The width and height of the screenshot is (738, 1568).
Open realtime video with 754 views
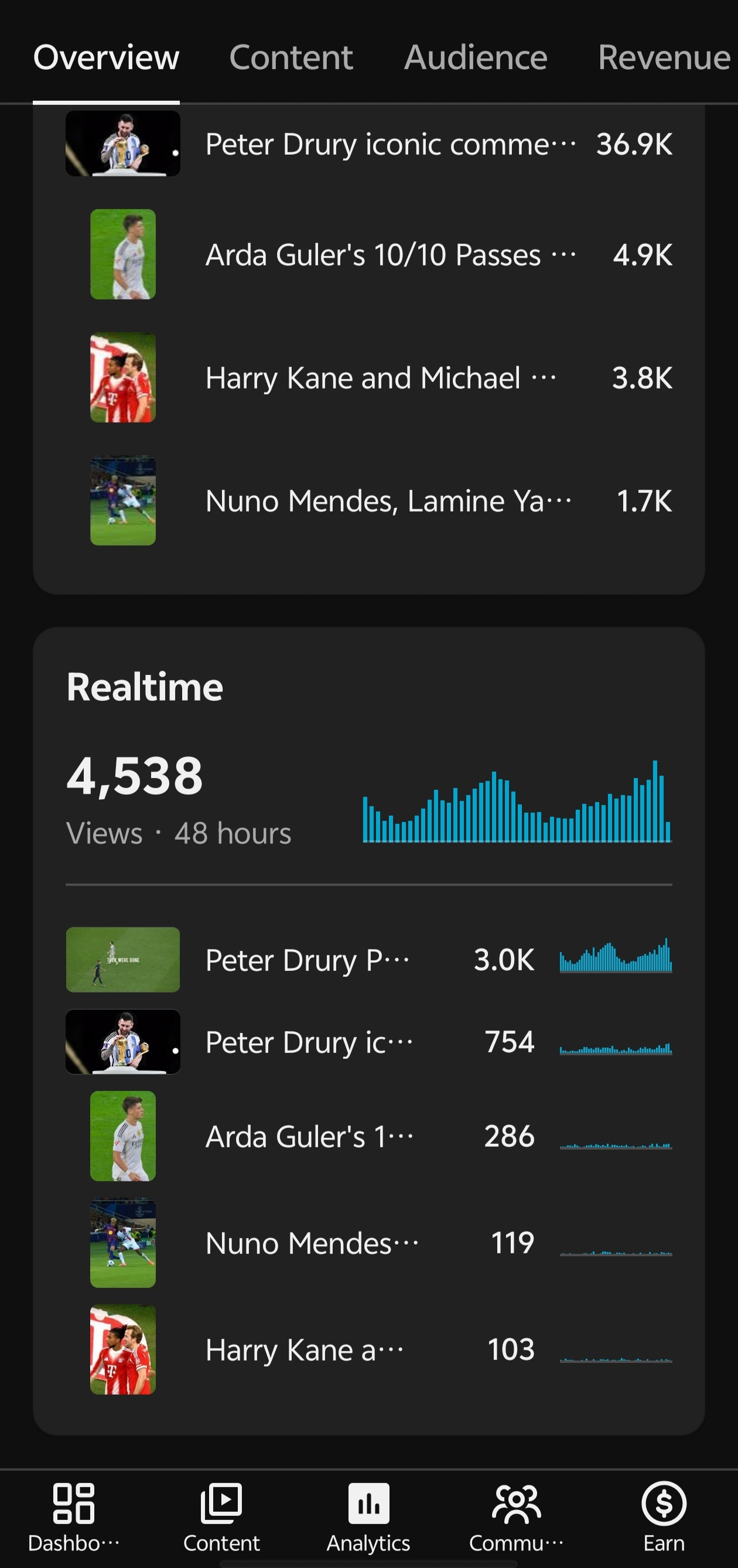click(368, 1041)
